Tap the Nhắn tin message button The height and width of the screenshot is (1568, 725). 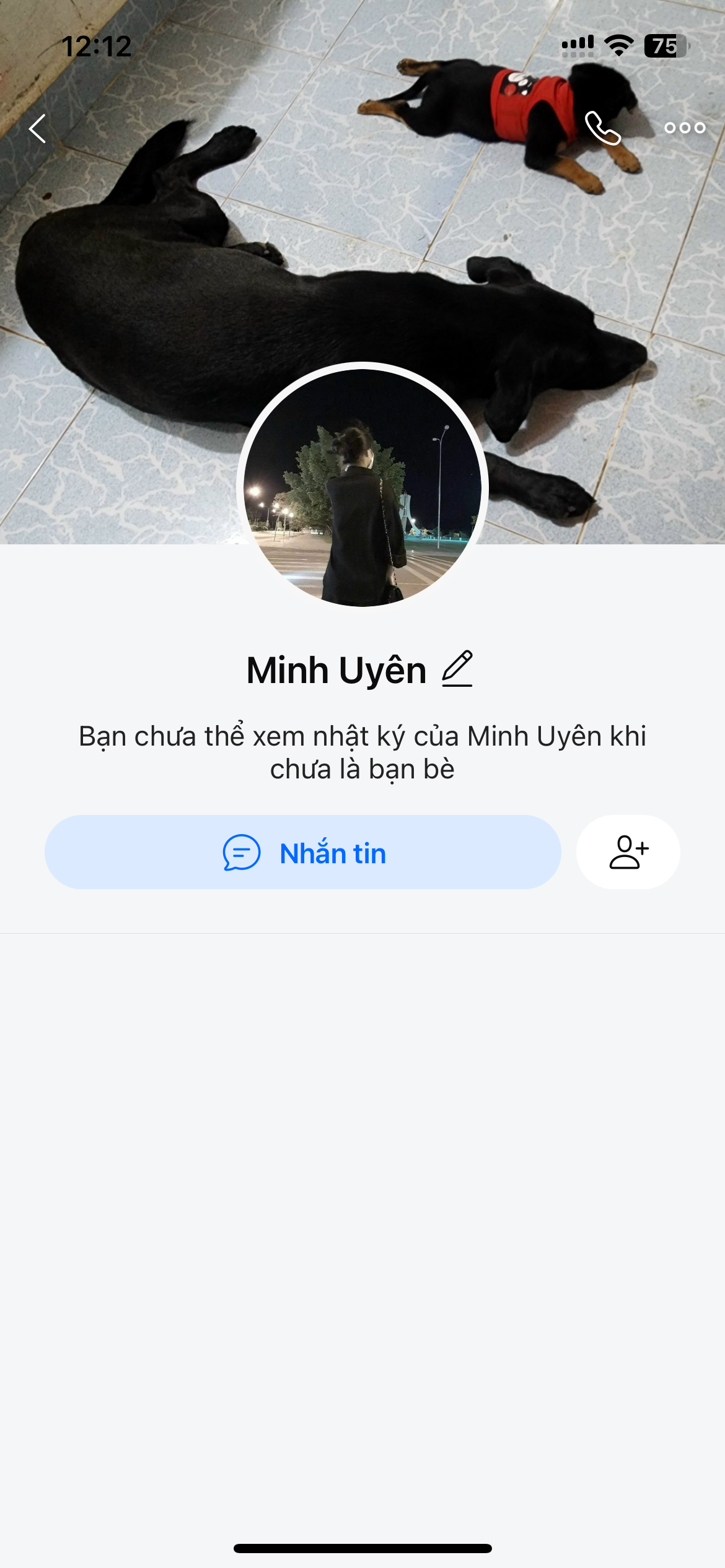[303, 853]
